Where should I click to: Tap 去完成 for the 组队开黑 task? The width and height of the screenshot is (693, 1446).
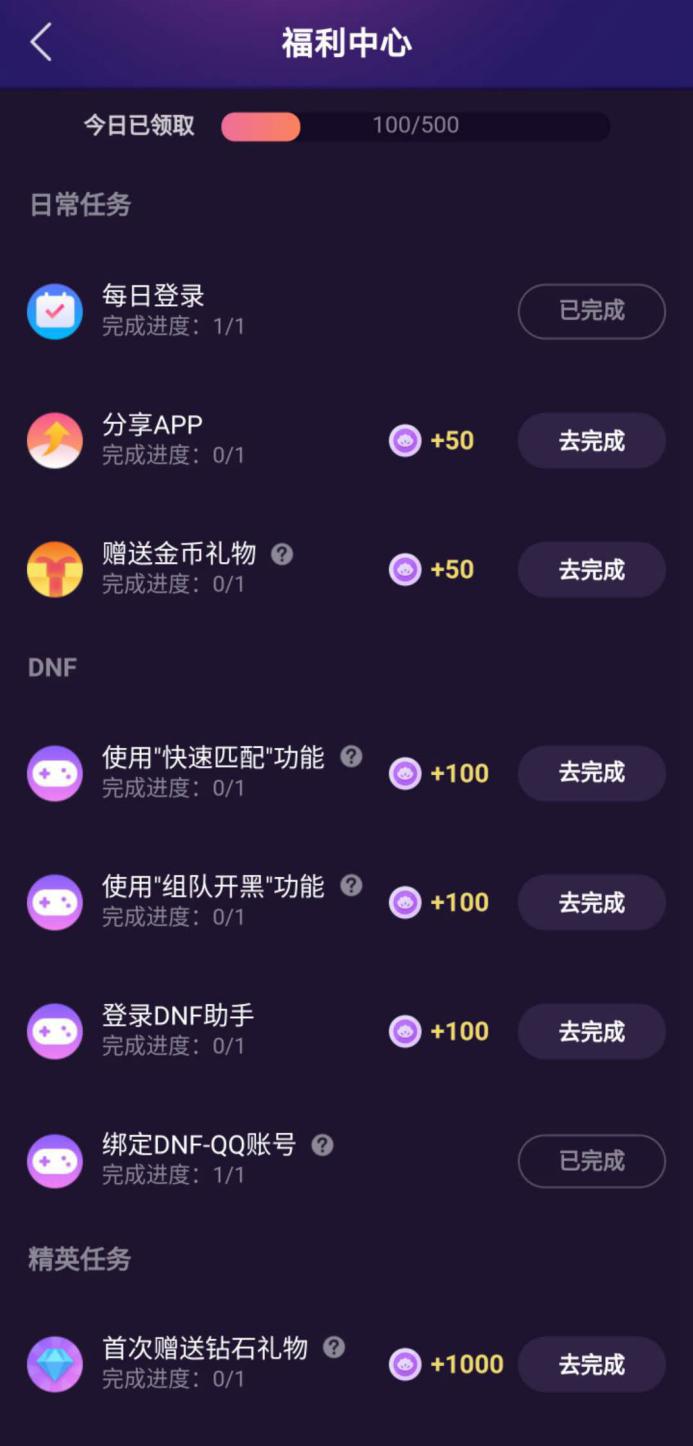591,902
